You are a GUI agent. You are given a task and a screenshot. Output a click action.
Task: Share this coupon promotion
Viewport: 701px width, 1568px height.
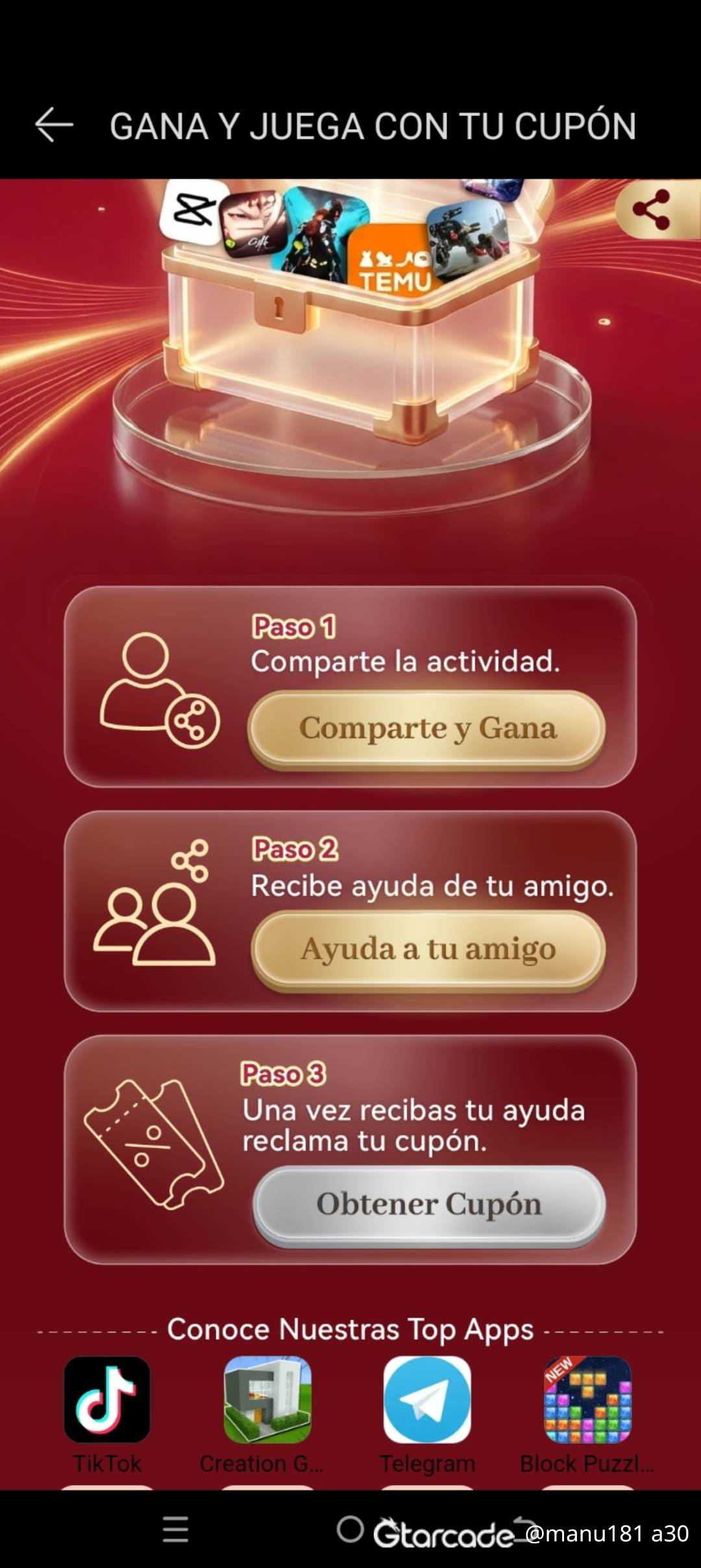[x=651, y=210]
